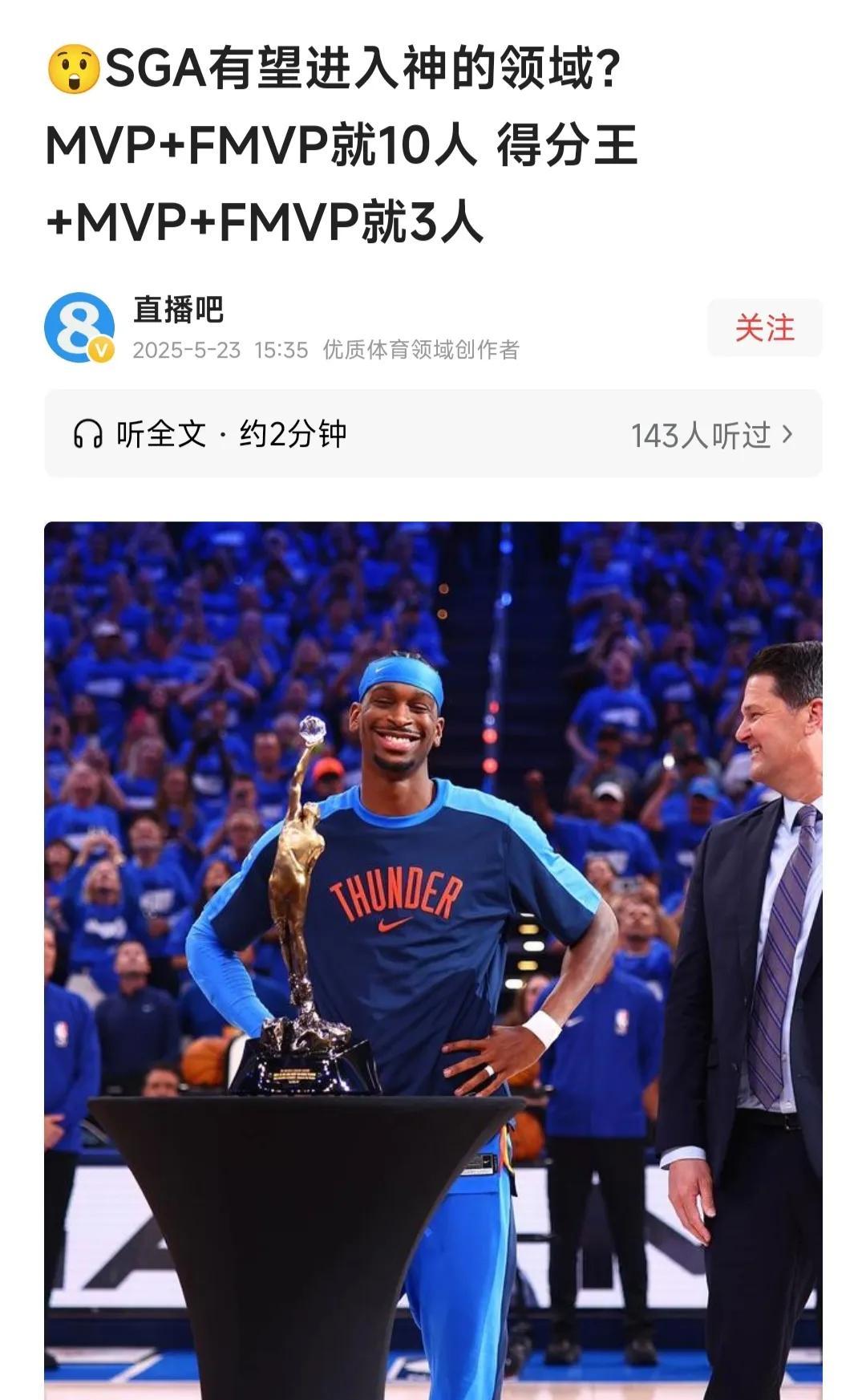This screenshot has width=866, height=1400.
Task: Open the 143人听过 listener list
Action: pyautogui.click(x=710, y=435)
